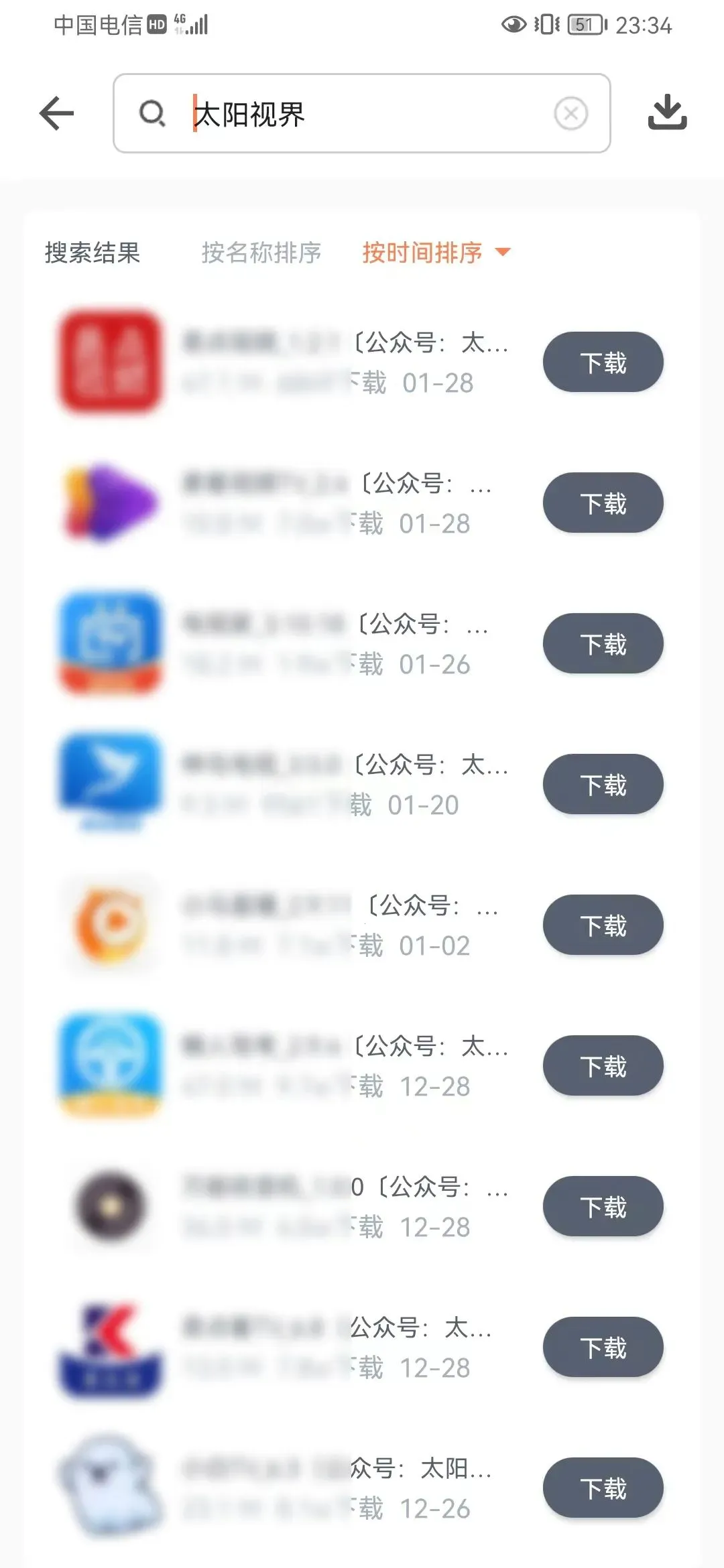The height and width of the screenshot is (1568, 724).
Task: Download the 12-26 app at the bottom
Action: tap(602, 1488)
